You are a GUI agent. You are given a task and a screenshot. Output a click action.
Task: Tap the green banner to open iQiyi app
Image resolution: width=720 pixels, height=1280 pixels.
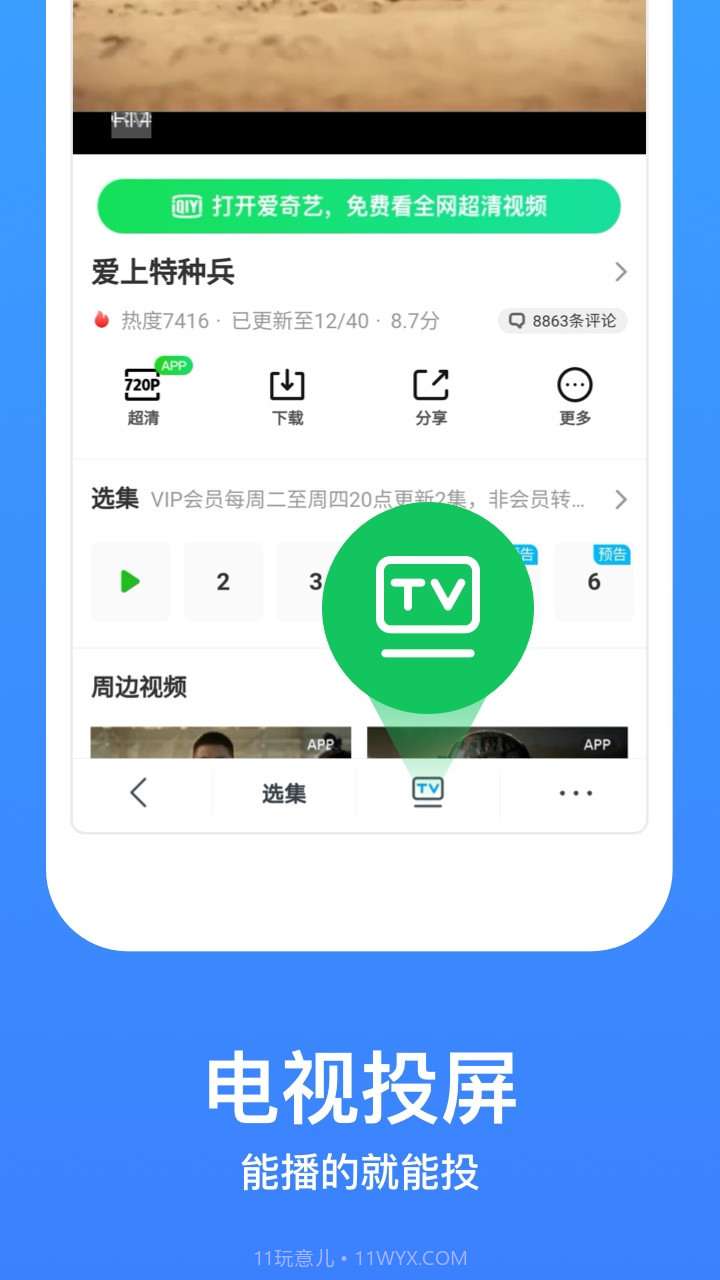click(x=358, y=206)
